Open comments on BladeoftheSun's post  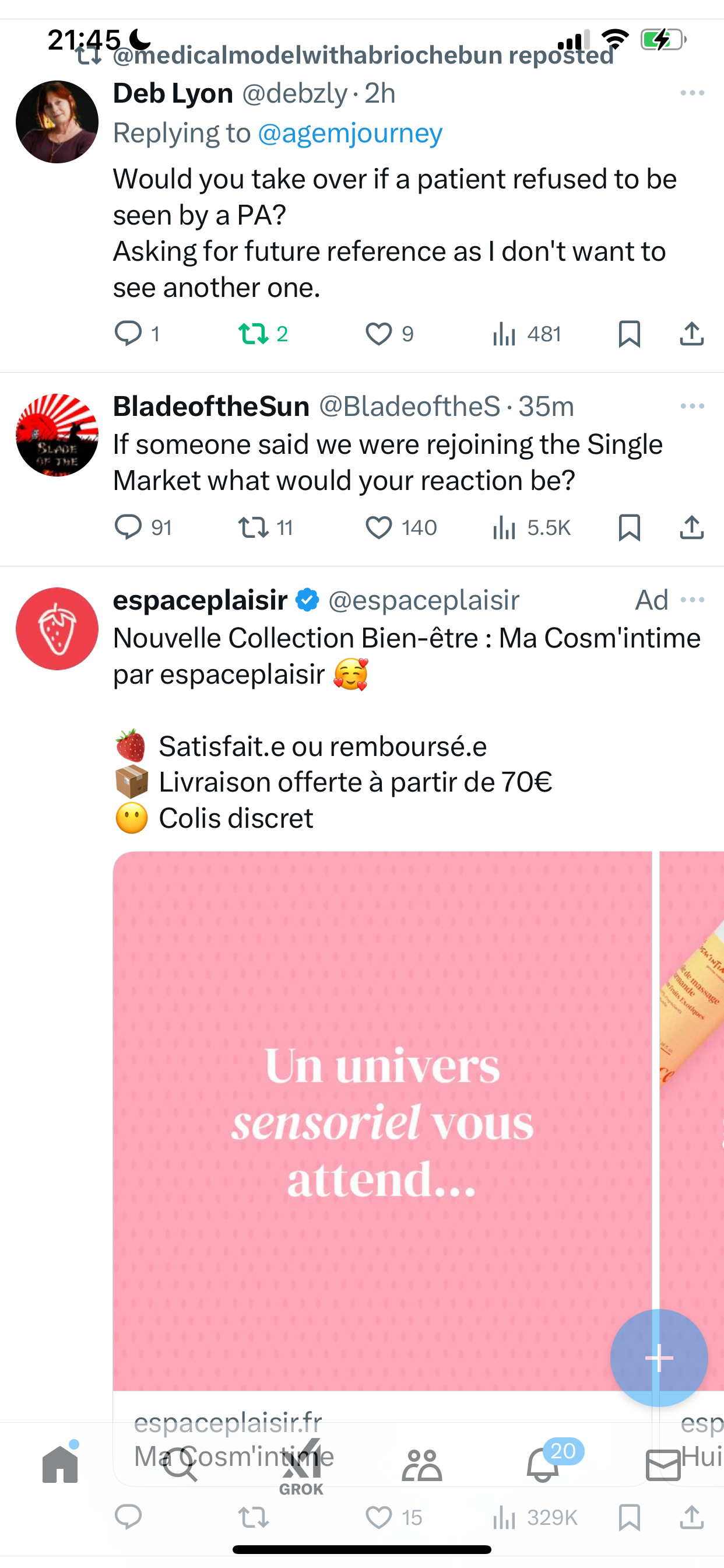[x=128, y=527]
